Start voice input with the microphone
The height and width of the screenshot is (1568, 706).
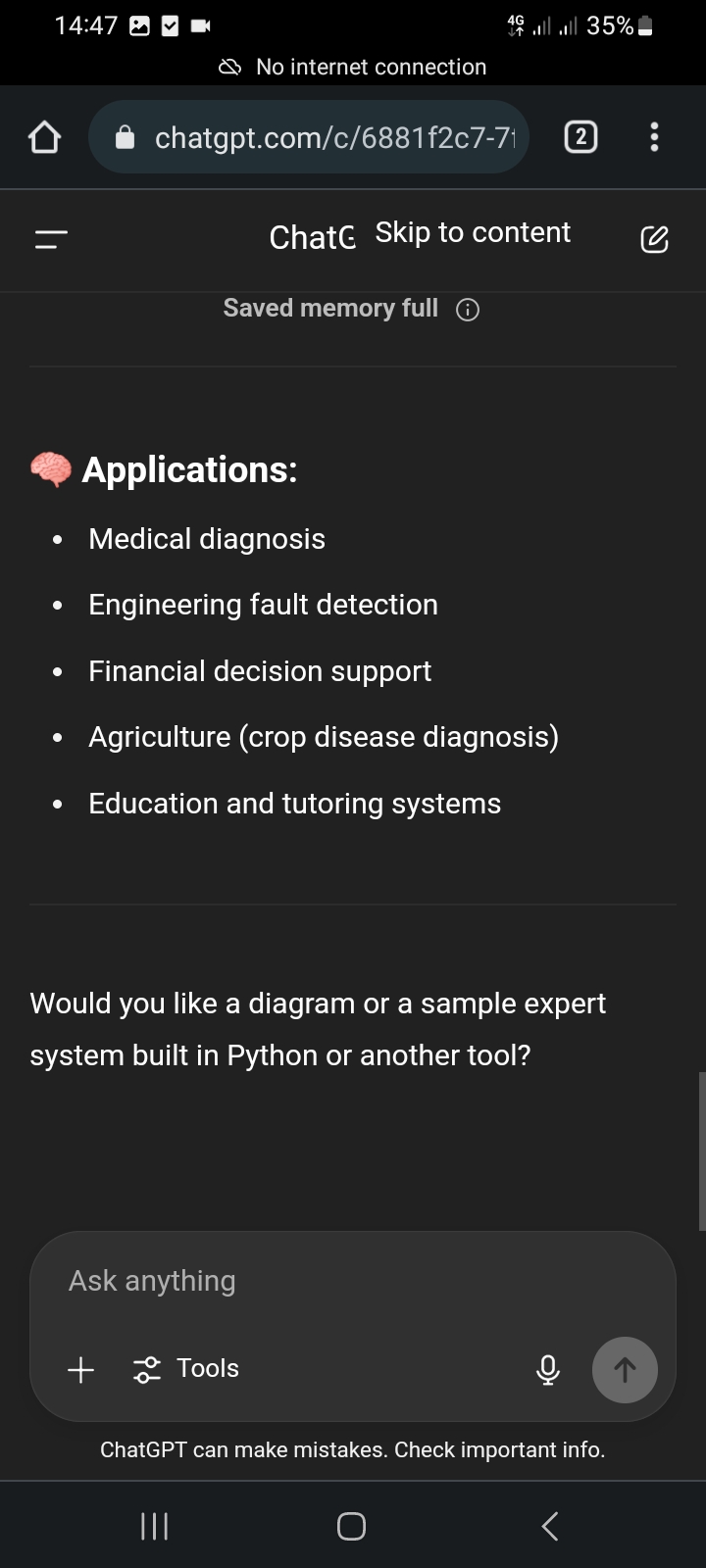pyautogui.click(x=548, y=1369)
